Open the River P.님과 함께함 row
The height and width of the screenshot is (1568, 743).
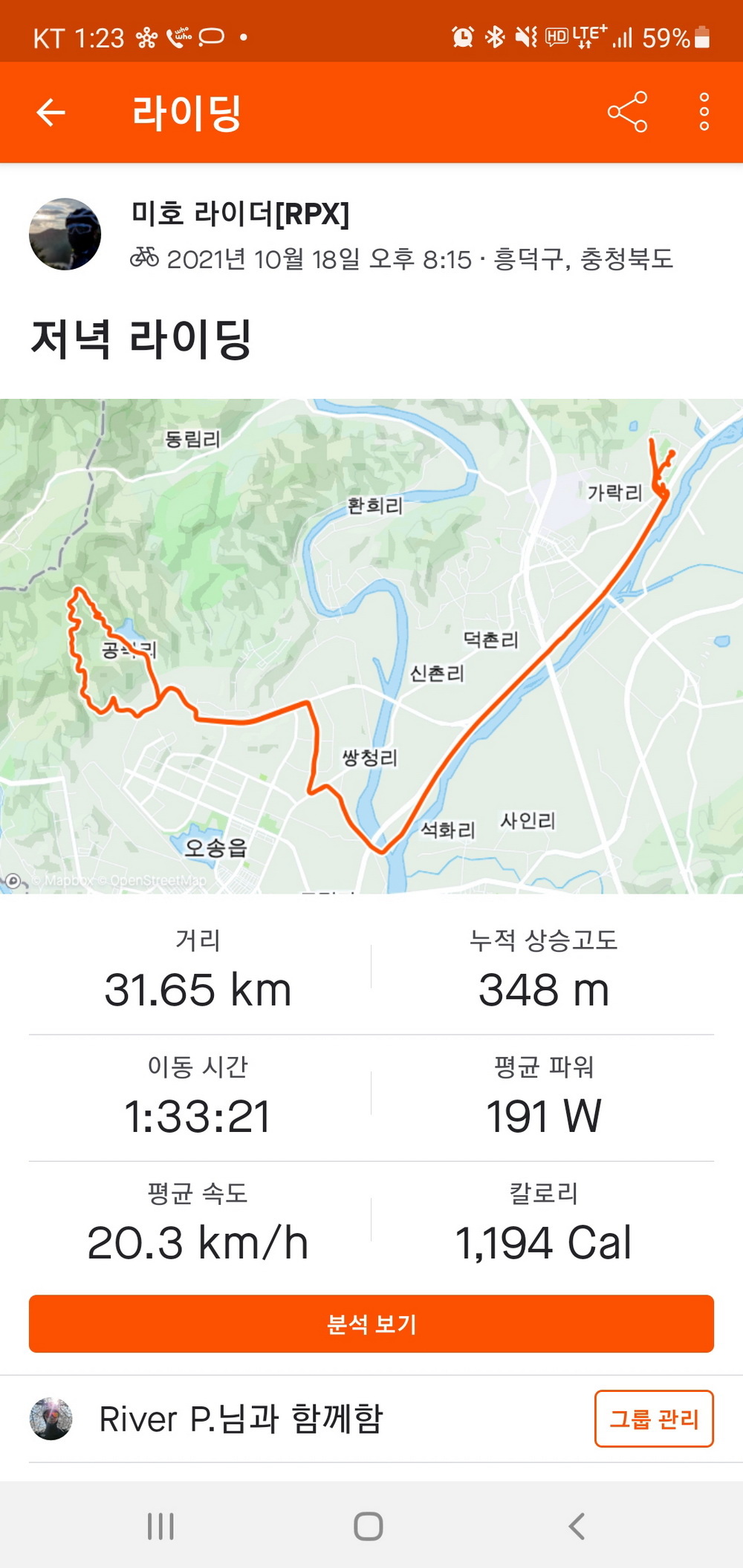click(x=241, y=1419)
